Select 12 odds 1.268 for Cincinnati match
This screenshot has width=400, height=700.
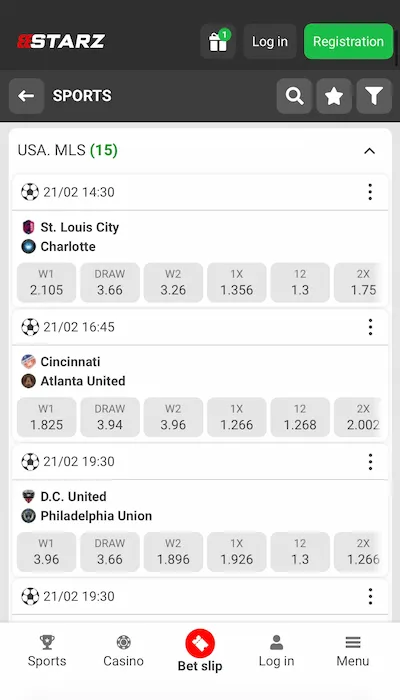(x=300, y=417)
